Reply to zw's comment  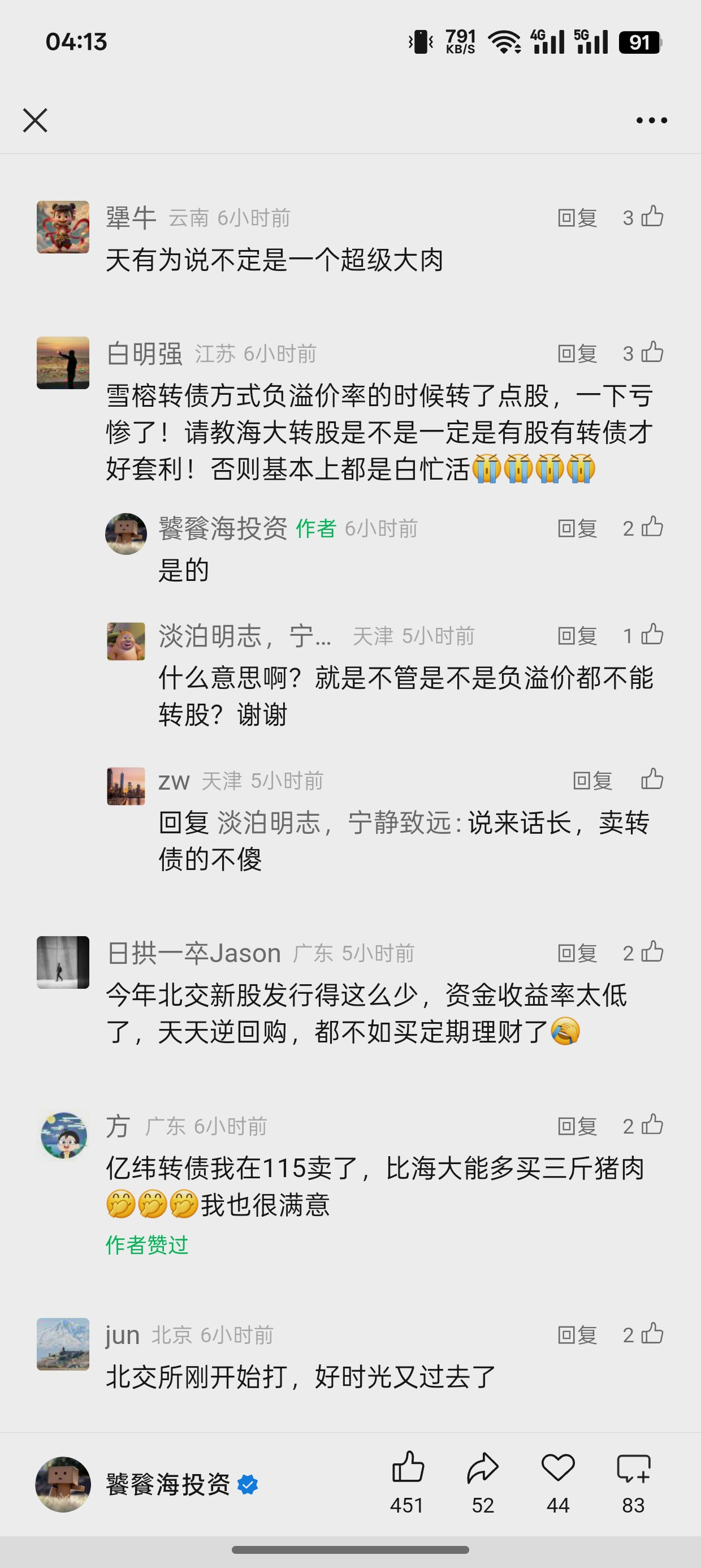[592, 781]
